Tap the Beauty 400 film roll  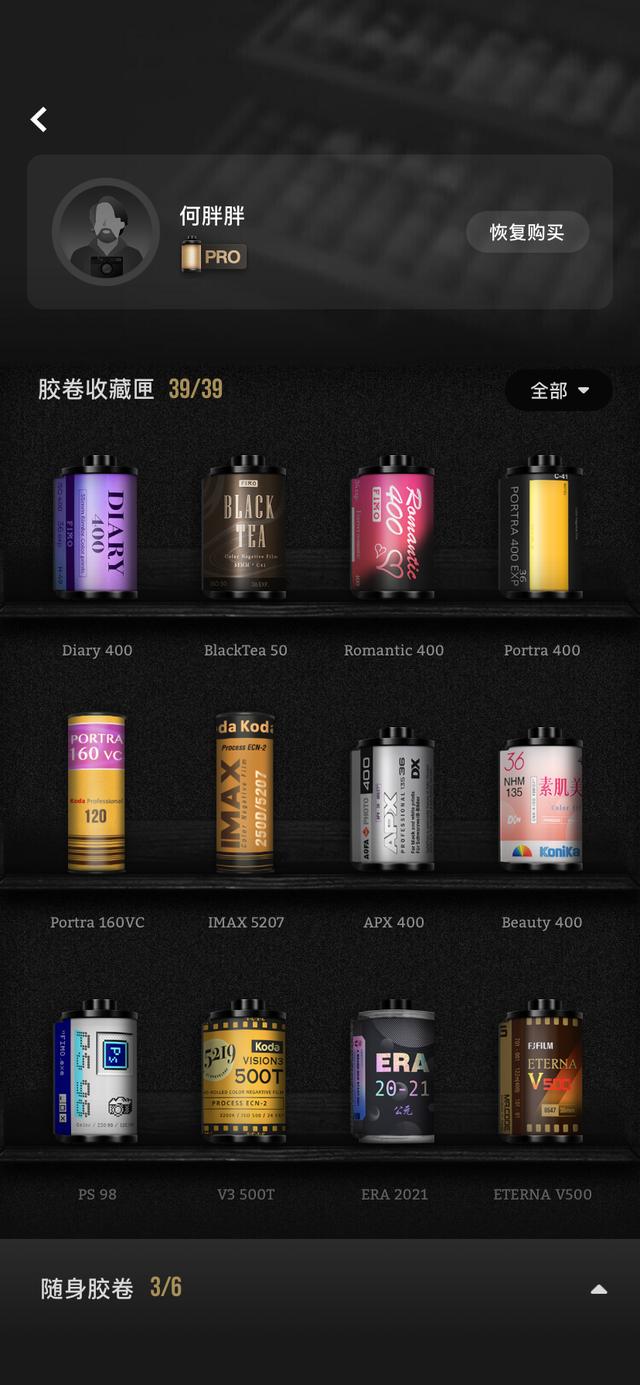(x=541, y=798)
